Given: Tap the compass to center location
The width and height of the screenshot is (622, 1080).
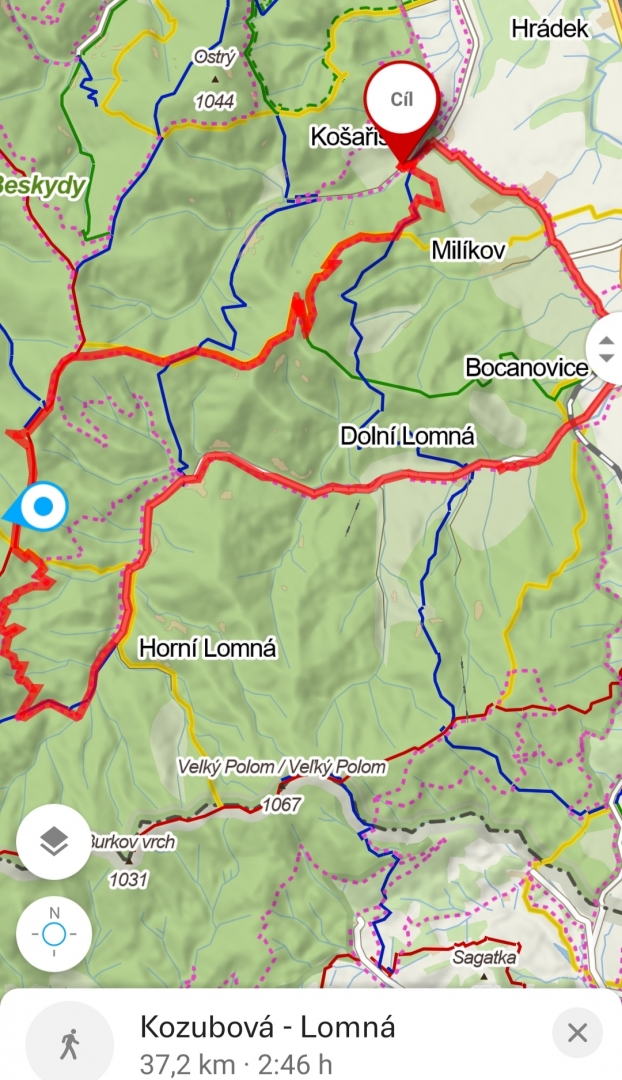Looking at the screenshot, I should click(54, 934).
